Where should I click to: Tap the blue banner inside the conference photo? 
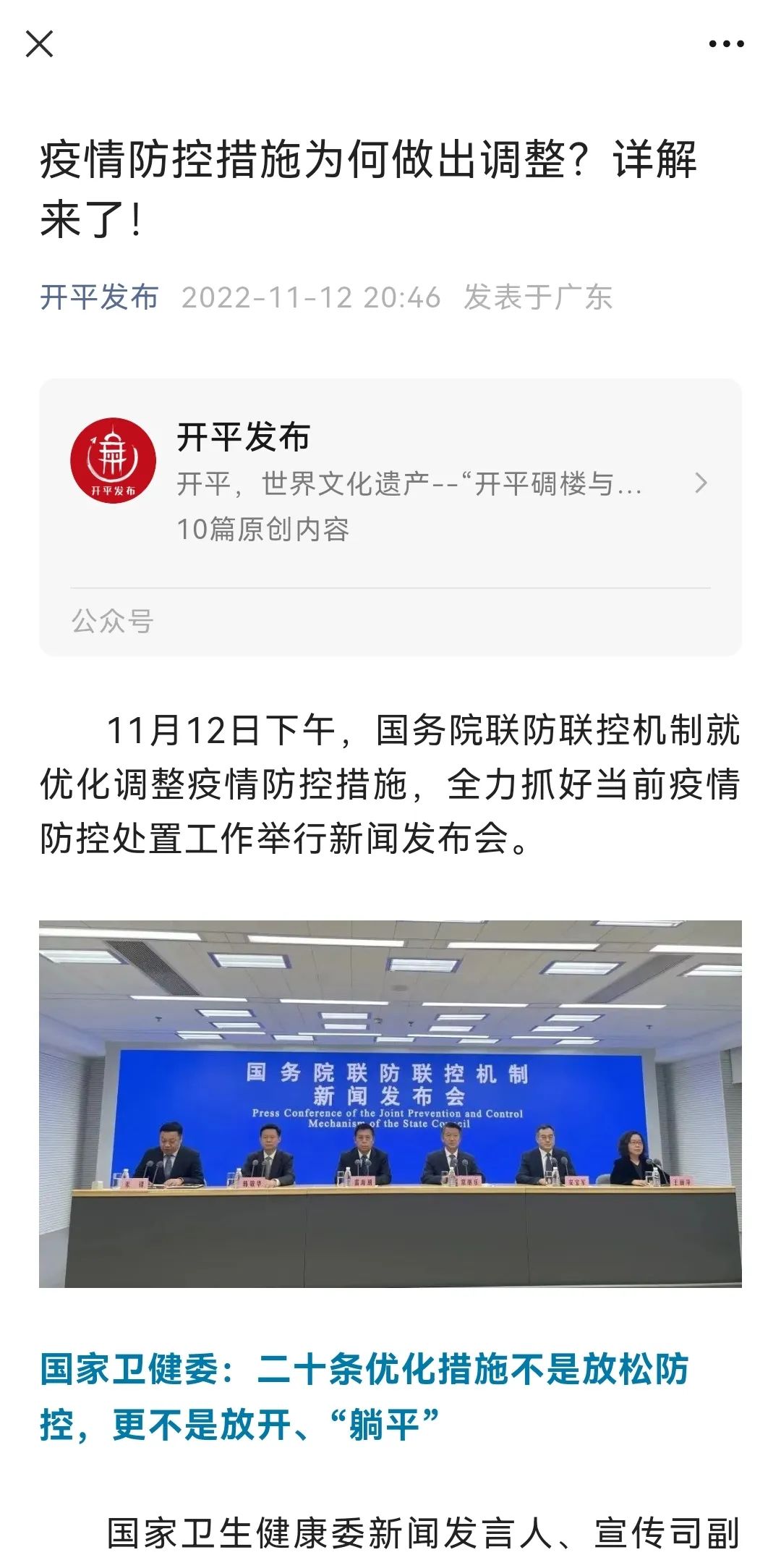tap(390, 1085)
